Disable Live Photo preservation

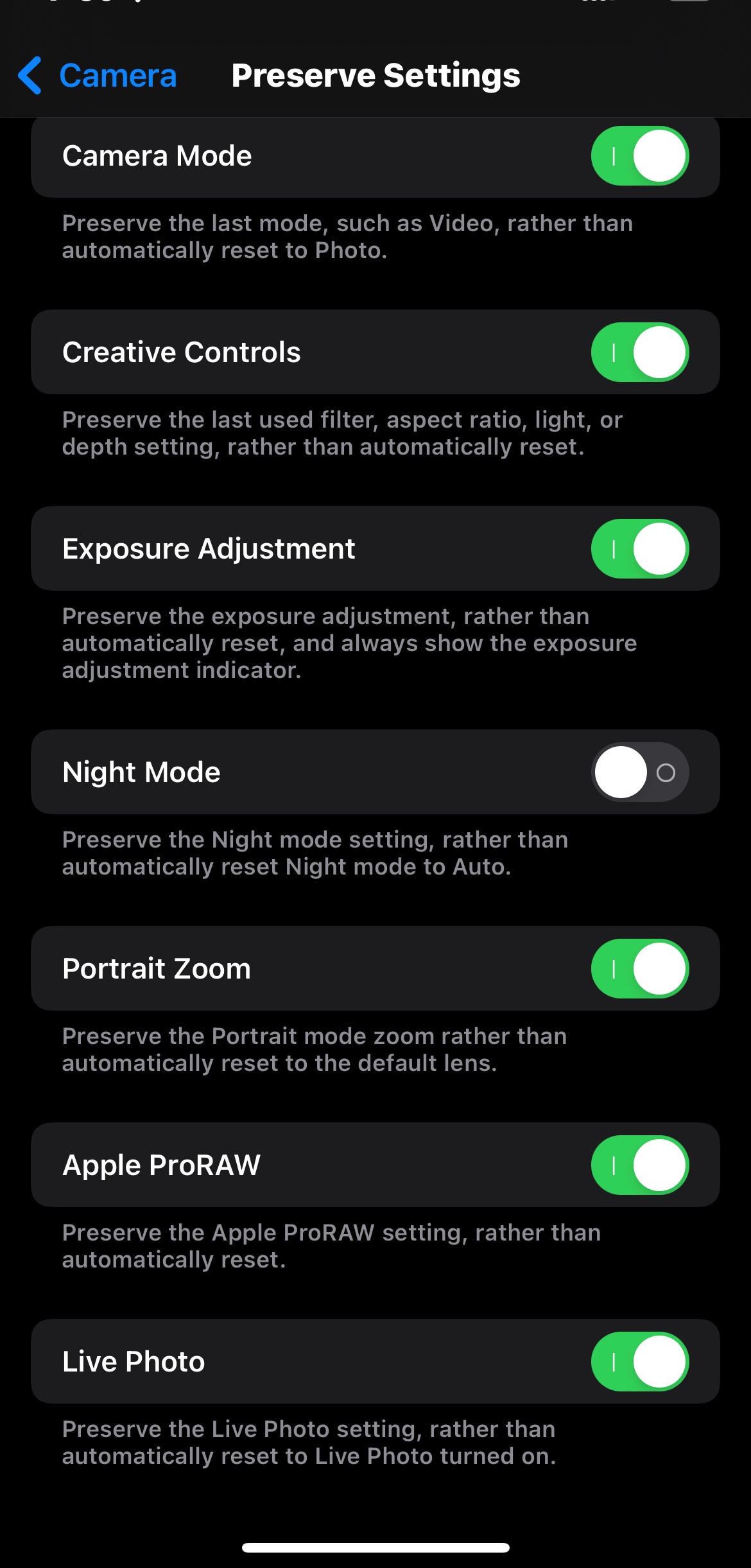tap(640, 1362)
